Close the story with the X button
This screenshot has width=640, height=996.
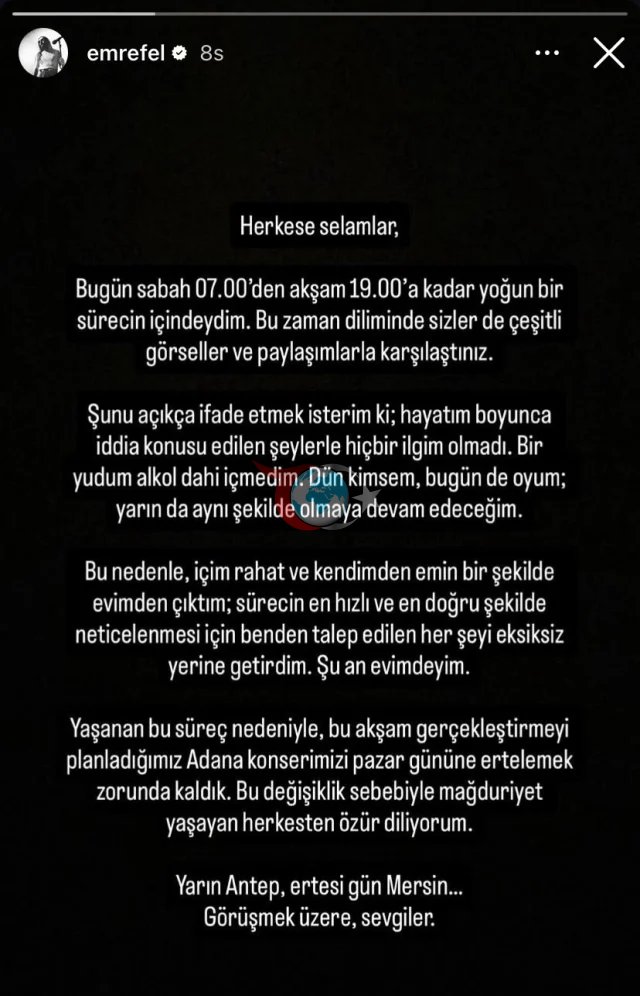coord(608,53)
